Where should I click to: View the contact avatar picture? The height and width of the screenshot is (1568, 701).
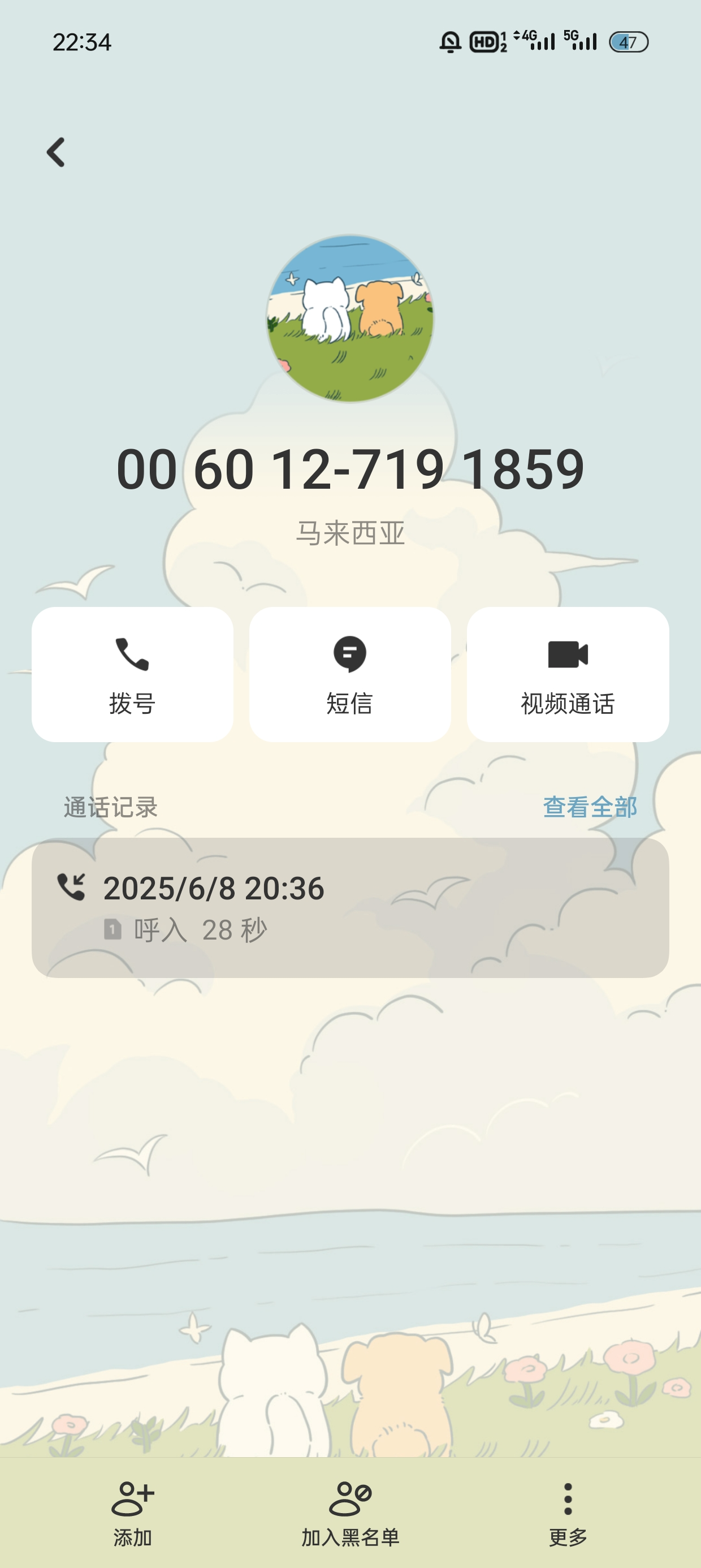(x=350, y=318)
